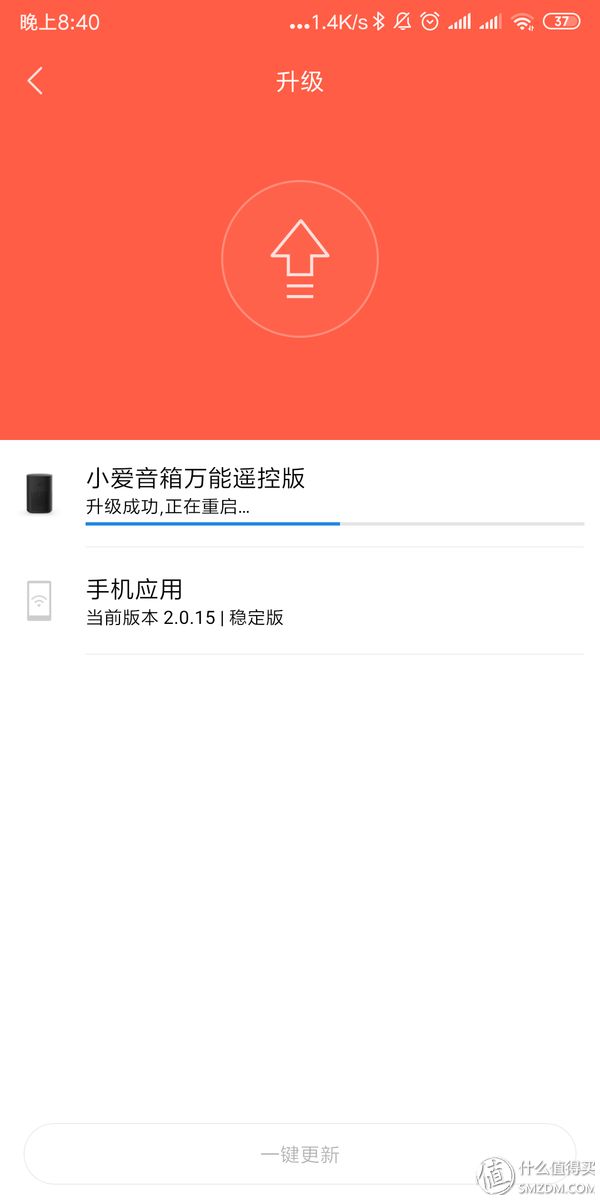The image size is (600, 1200).
Task: Open the 手机应用 version row
Action: click(300, 601)
